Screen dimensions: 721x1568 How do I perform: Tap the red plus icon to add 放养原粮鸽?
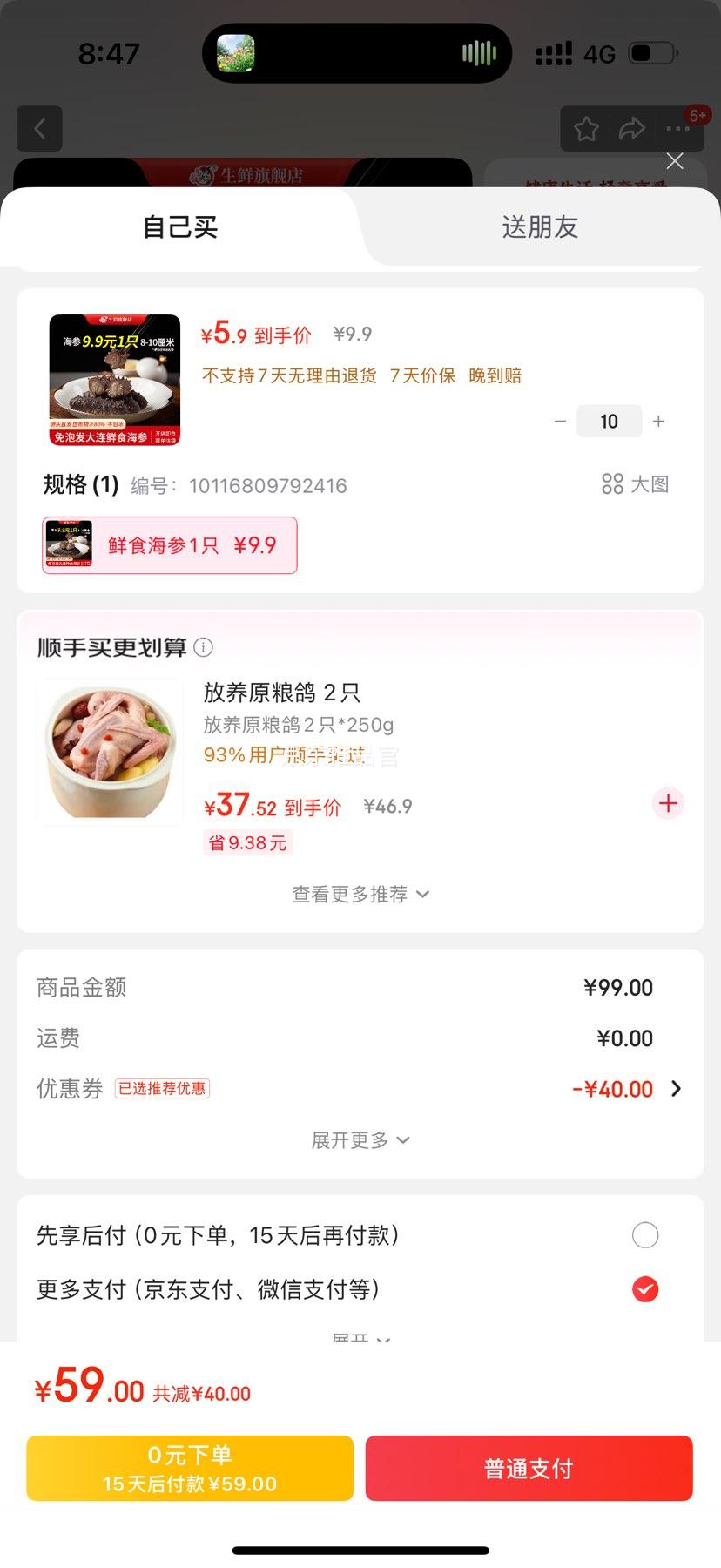coord(668,803)
